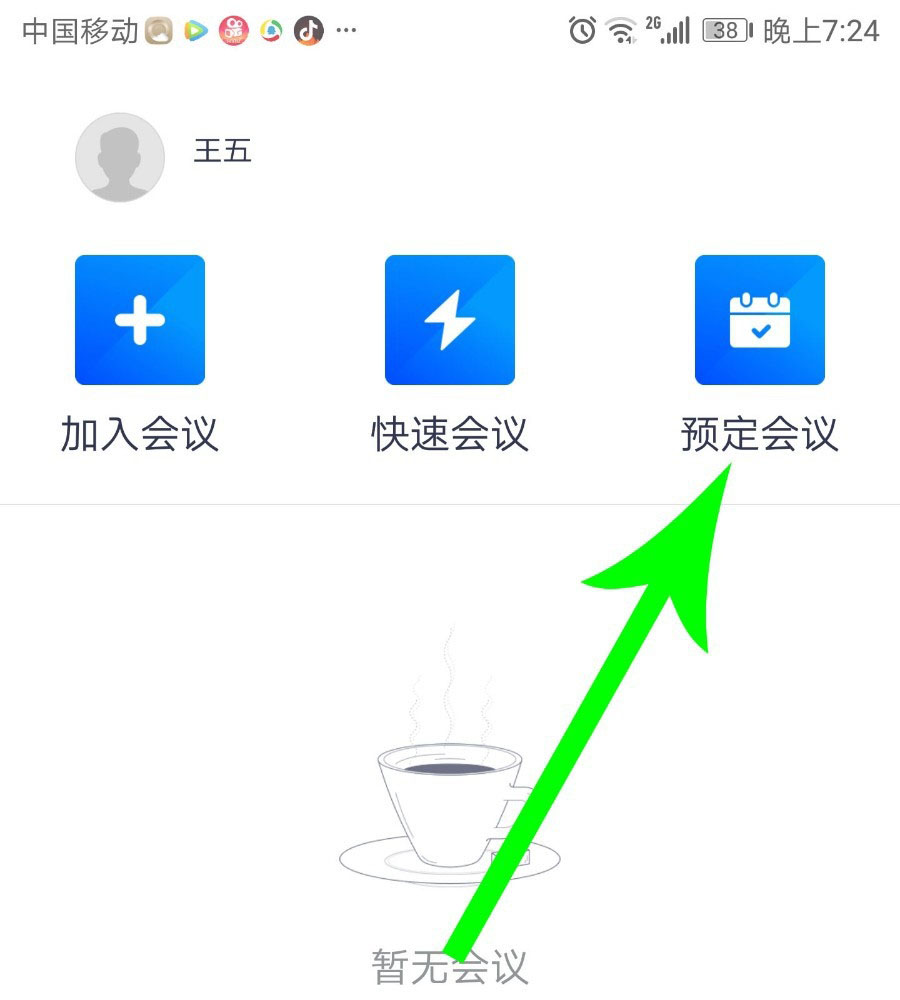Open 预定会议 to schedule a meeting
This screenshot has height=1000, width=900.
coord(760,320)
